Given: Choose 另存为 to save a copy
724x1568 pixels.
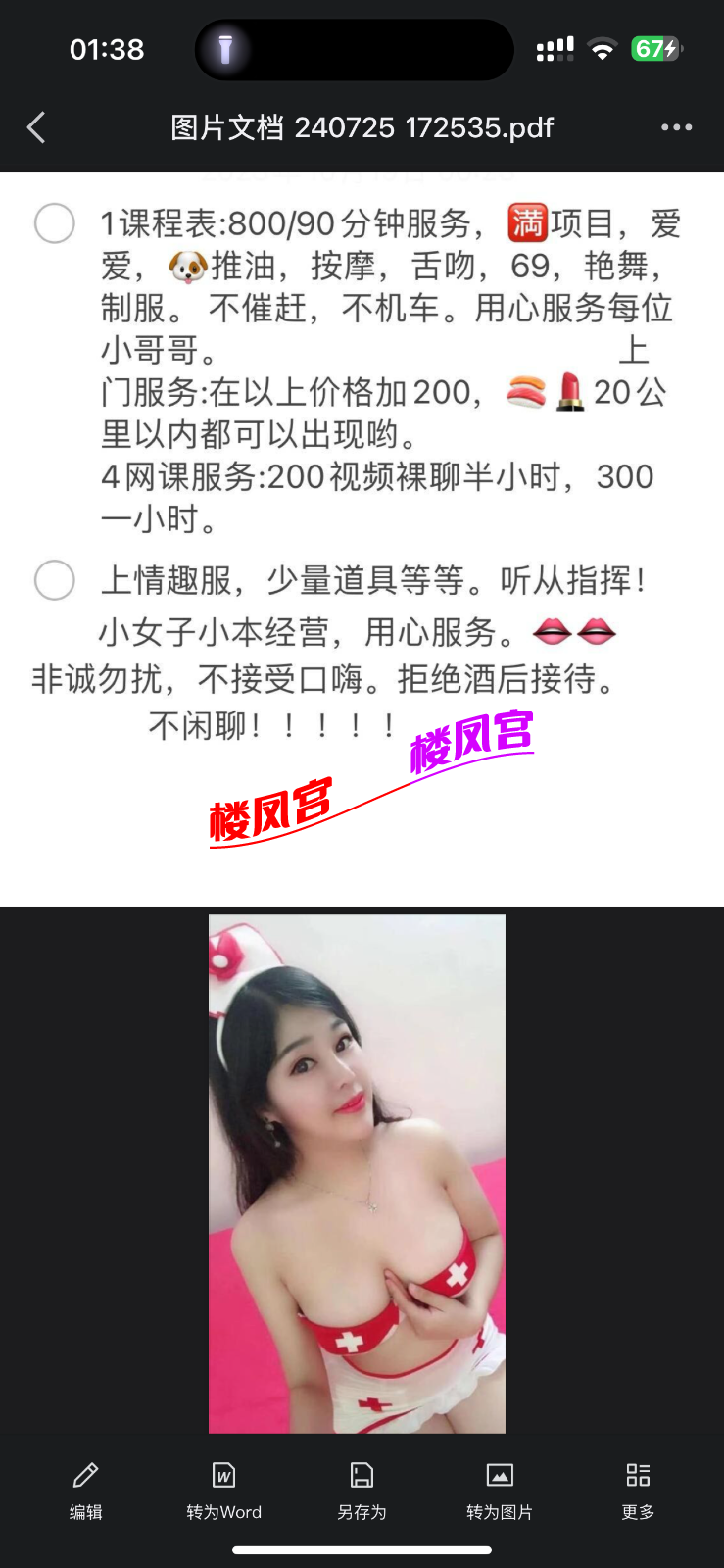Looking at the screenshot, I should [362, 1490].
